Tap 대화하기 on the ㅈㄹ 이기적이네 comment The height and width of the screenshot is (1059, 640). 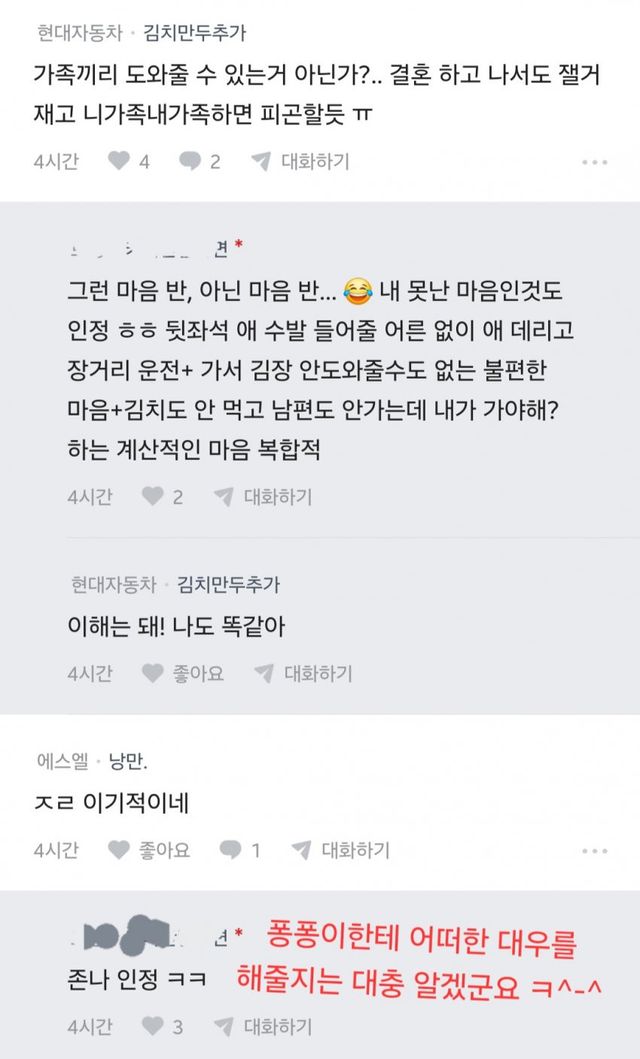(340, 851)
